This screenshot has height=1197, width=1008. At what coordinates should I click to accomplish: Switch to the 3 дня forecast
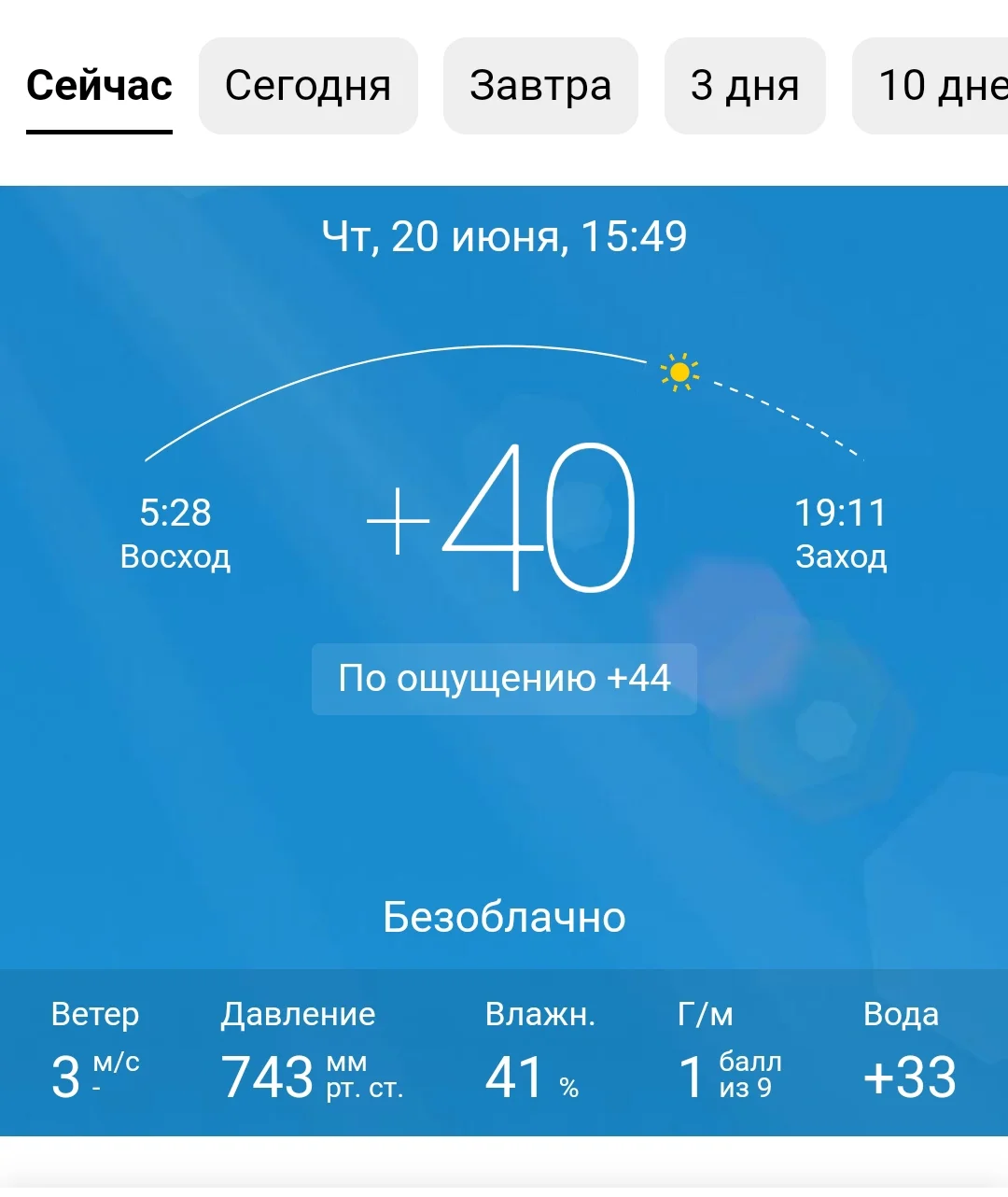click(x=744, y=85)
